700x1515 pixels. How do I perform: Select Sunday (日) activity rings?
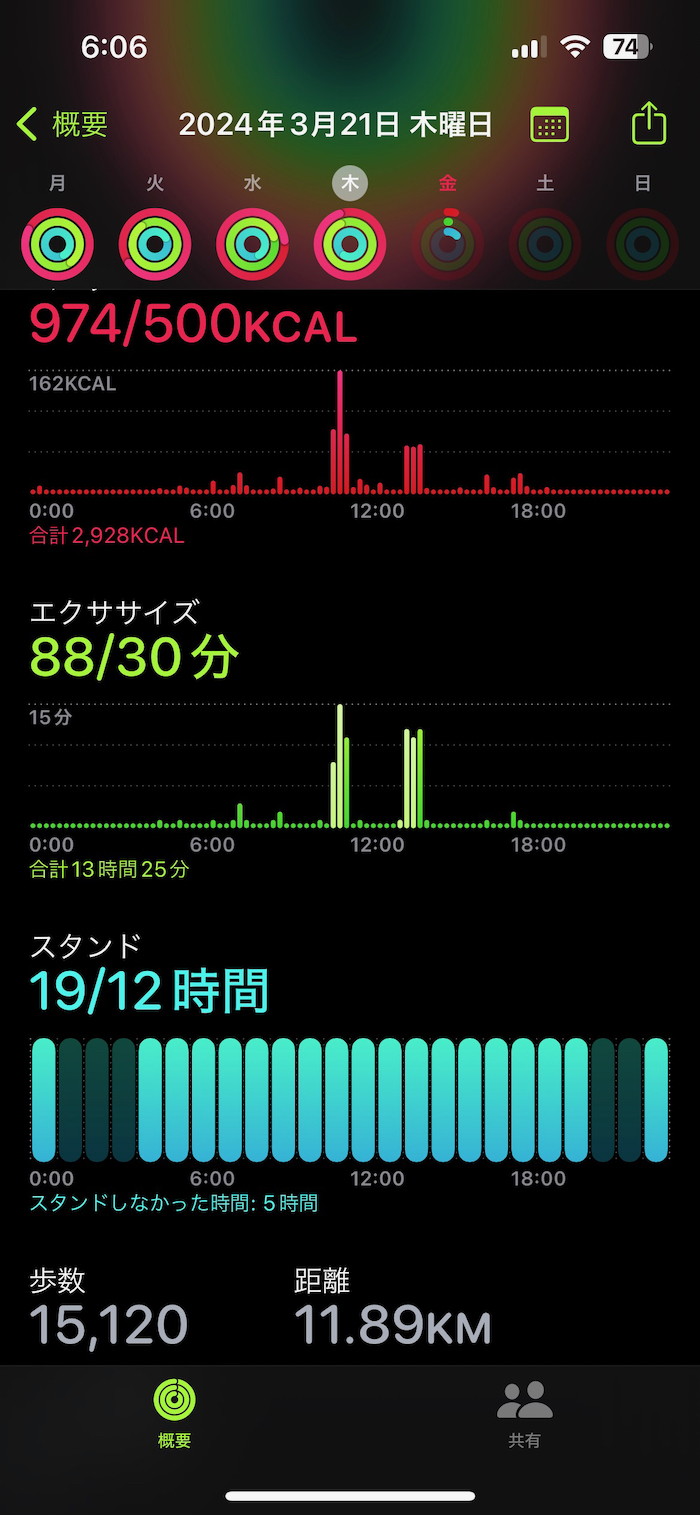[x=642, y=243]
